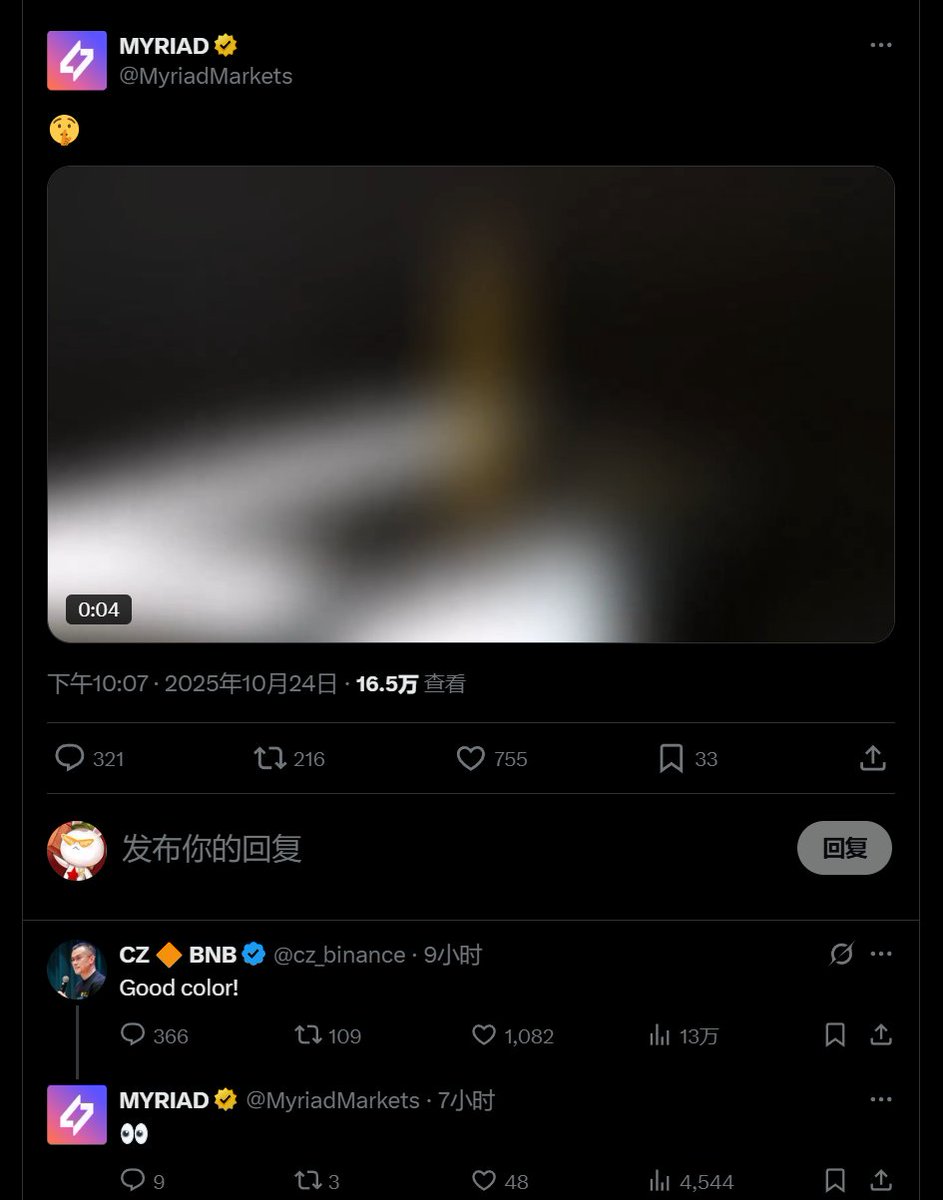943x1200 pixels.
Task: Open CZ BNB's profile picture
Action: pyautogui.click(x=77, y=969)
